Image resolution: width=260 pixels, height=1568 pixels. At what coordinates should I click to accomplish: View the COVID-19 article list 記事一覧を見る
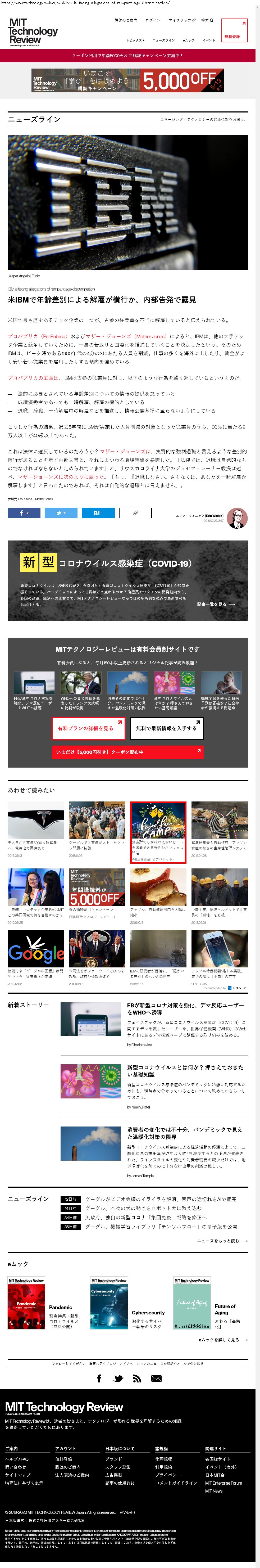[216, 605]
